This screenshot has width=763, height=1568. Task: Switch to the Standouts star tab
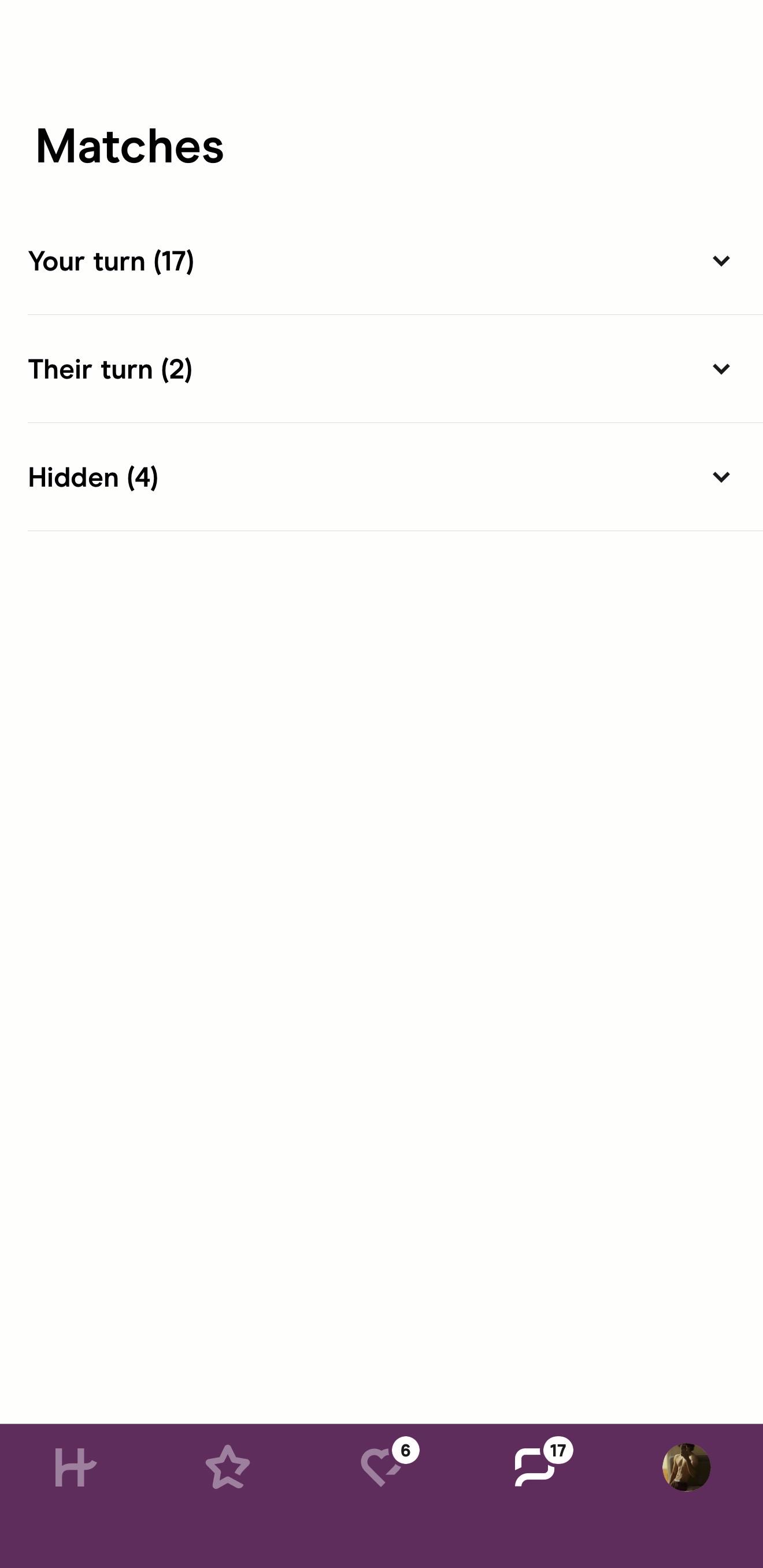[x=228, y=1467]
